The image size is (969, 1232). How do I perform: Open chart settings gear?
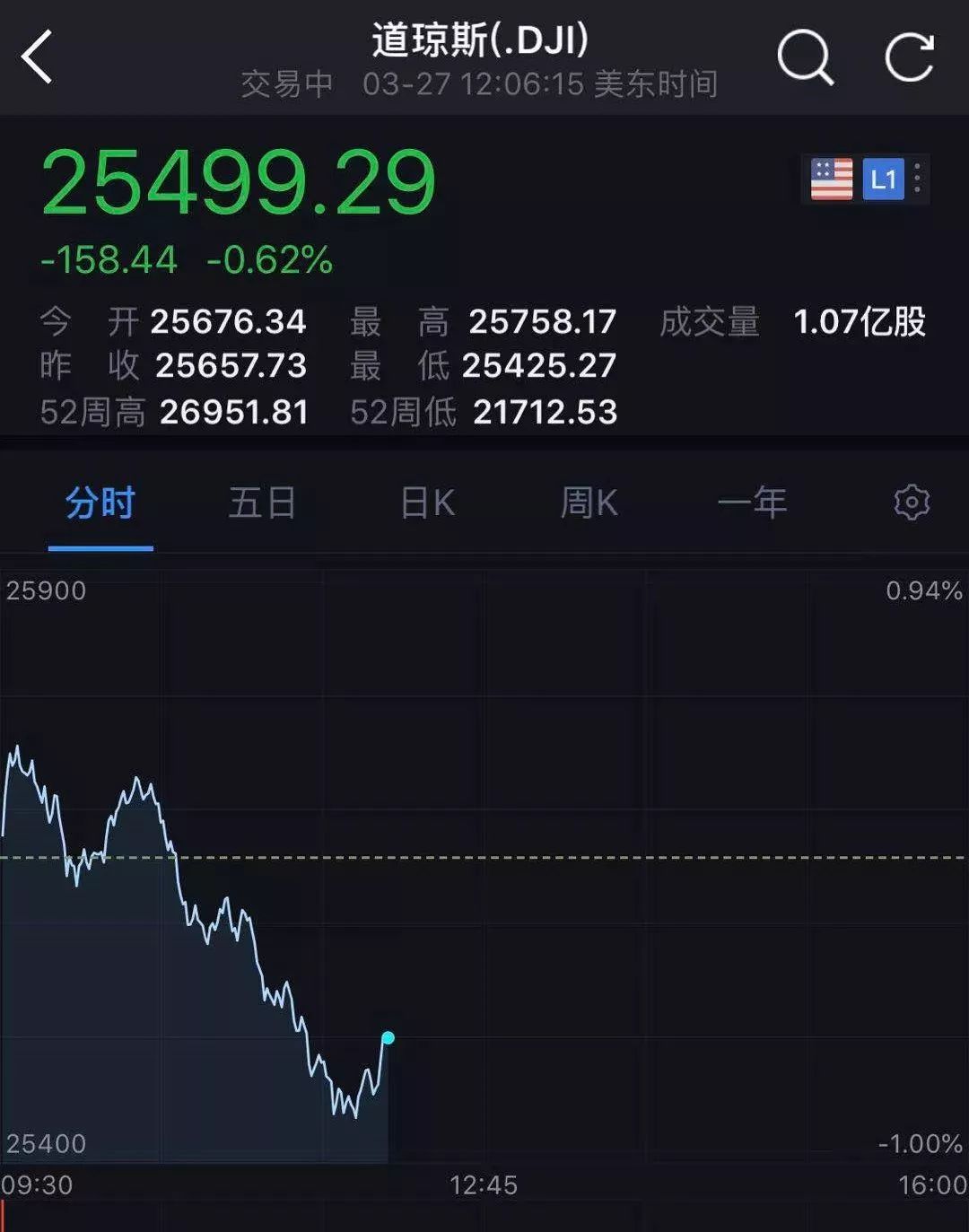(912, 502)
